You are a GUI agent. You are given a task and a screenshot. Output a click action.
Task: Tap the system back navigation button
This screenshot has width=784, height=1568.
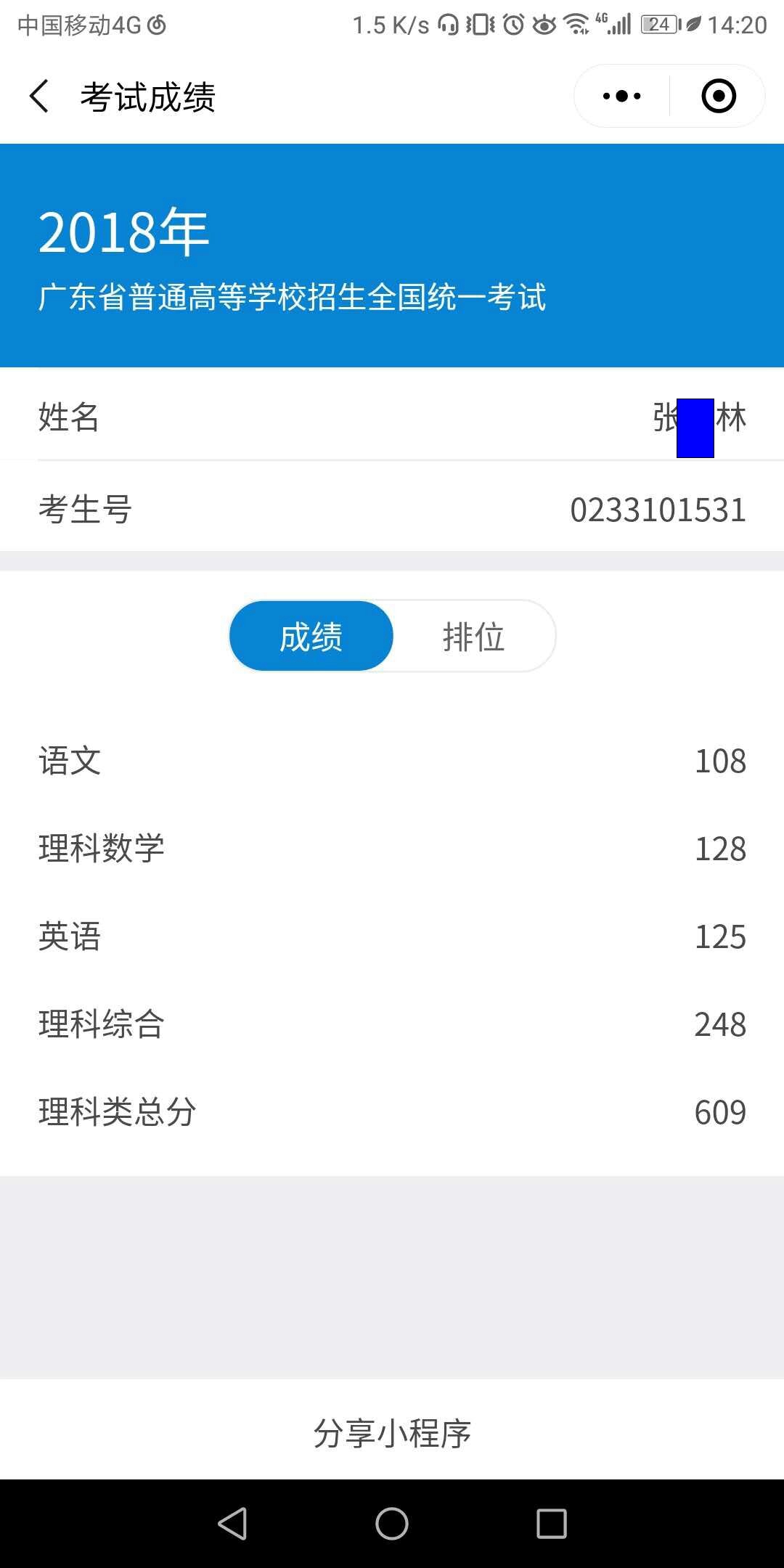point(232,1523)
